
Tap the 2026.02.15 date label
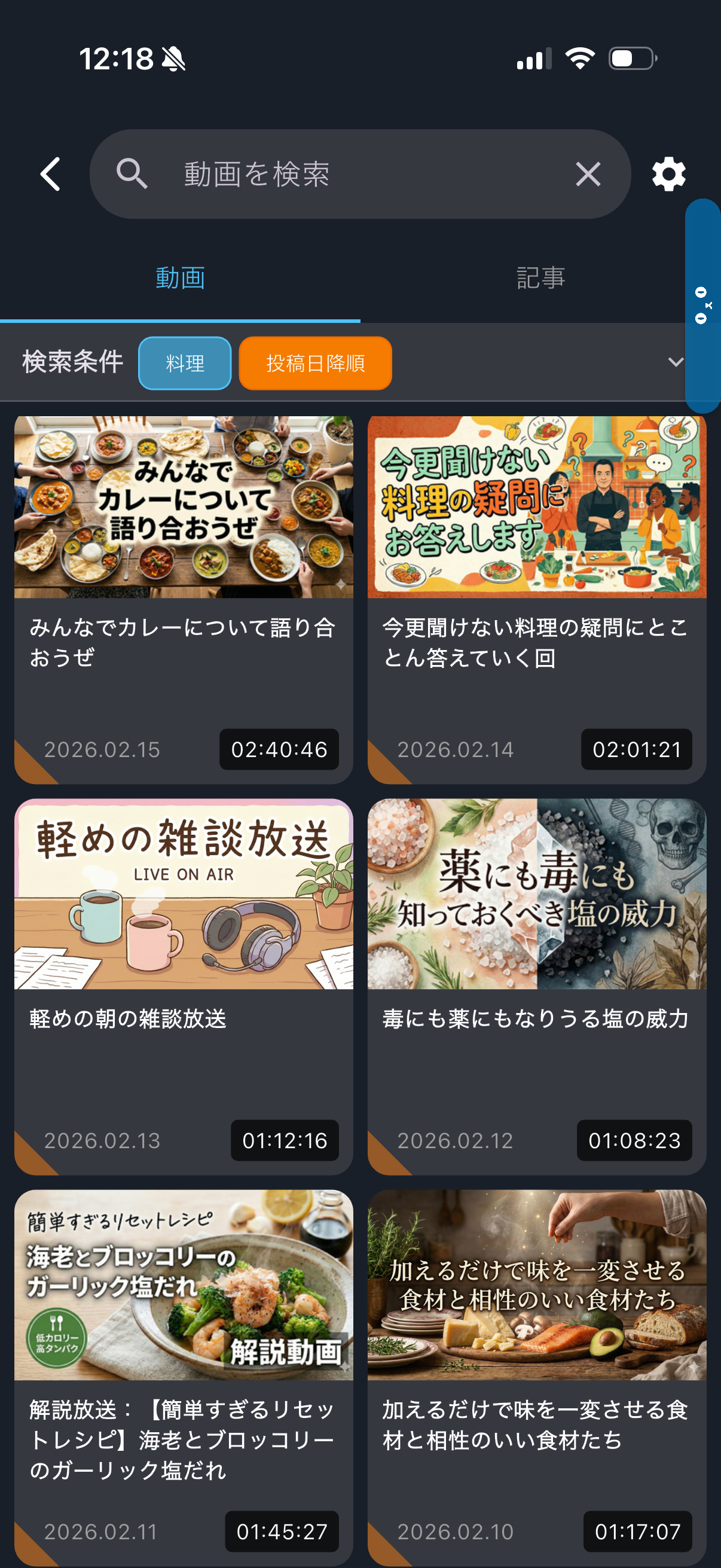click(x=102, y=750)
